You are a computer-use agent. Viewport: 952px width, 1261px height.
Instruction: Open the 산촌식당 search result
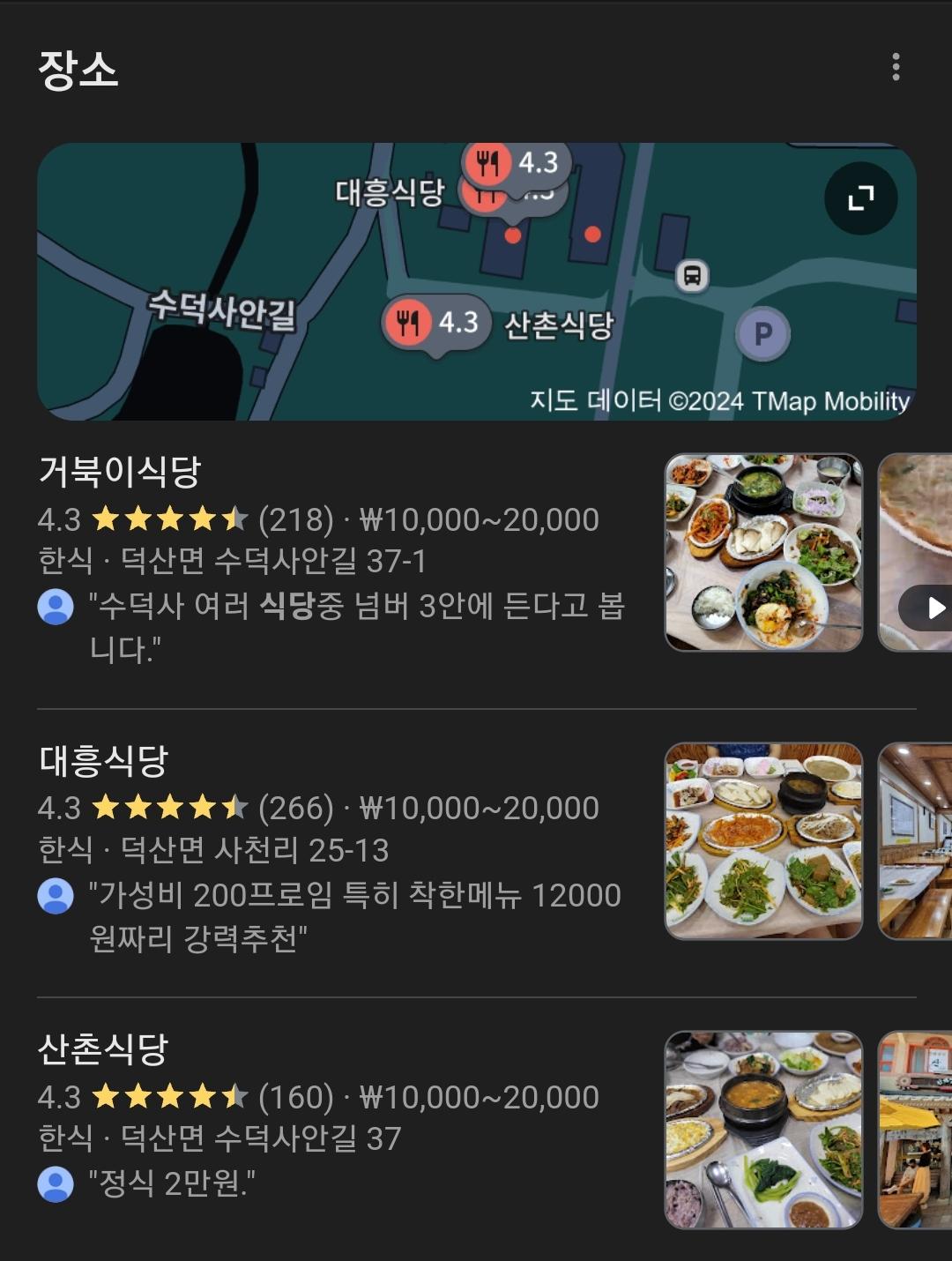click(x=103, y=1048)
